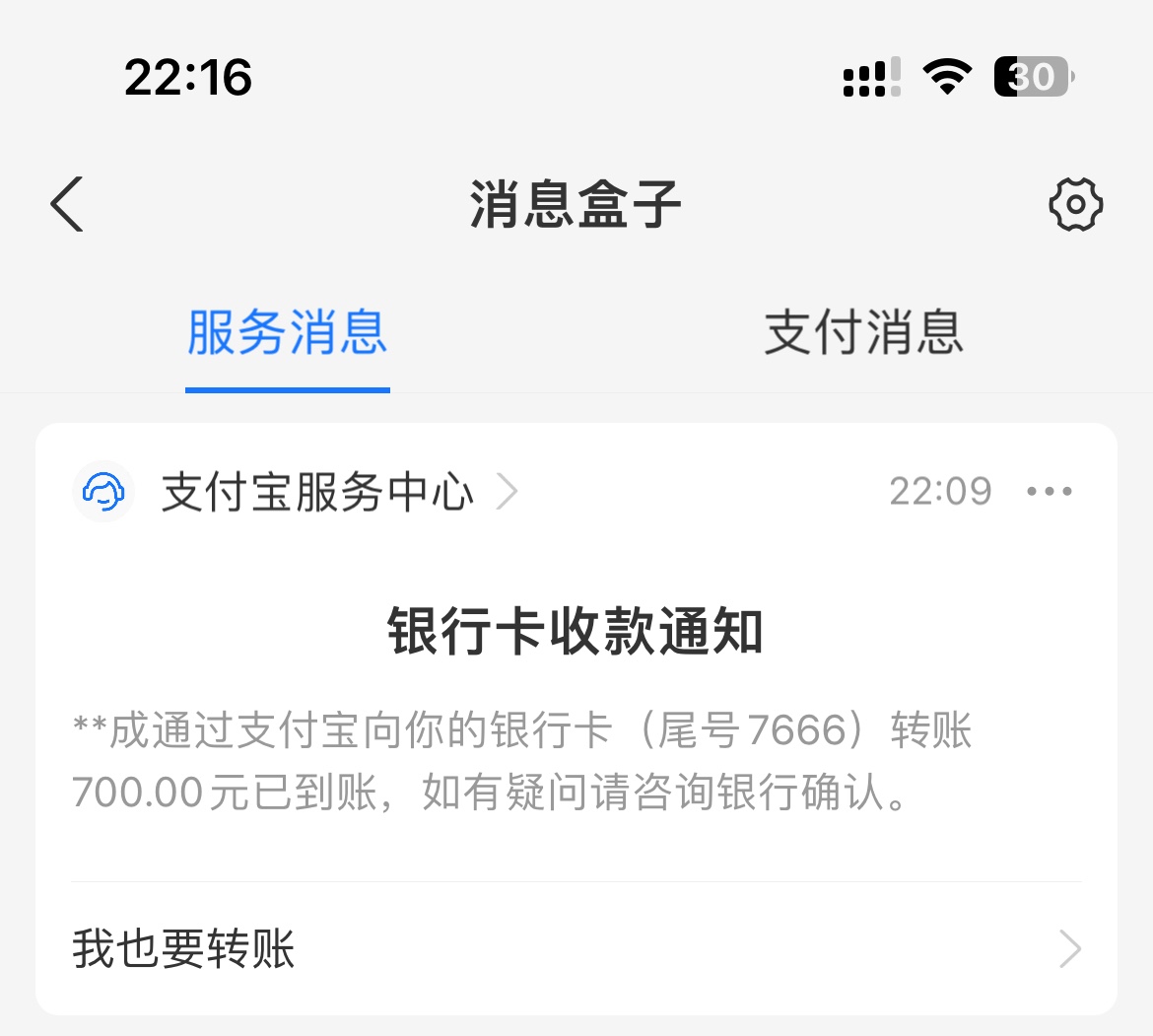Select the 服务消息 tab
The height and width of the screenshot is (1036, 1153).
(x=287, y=332)
